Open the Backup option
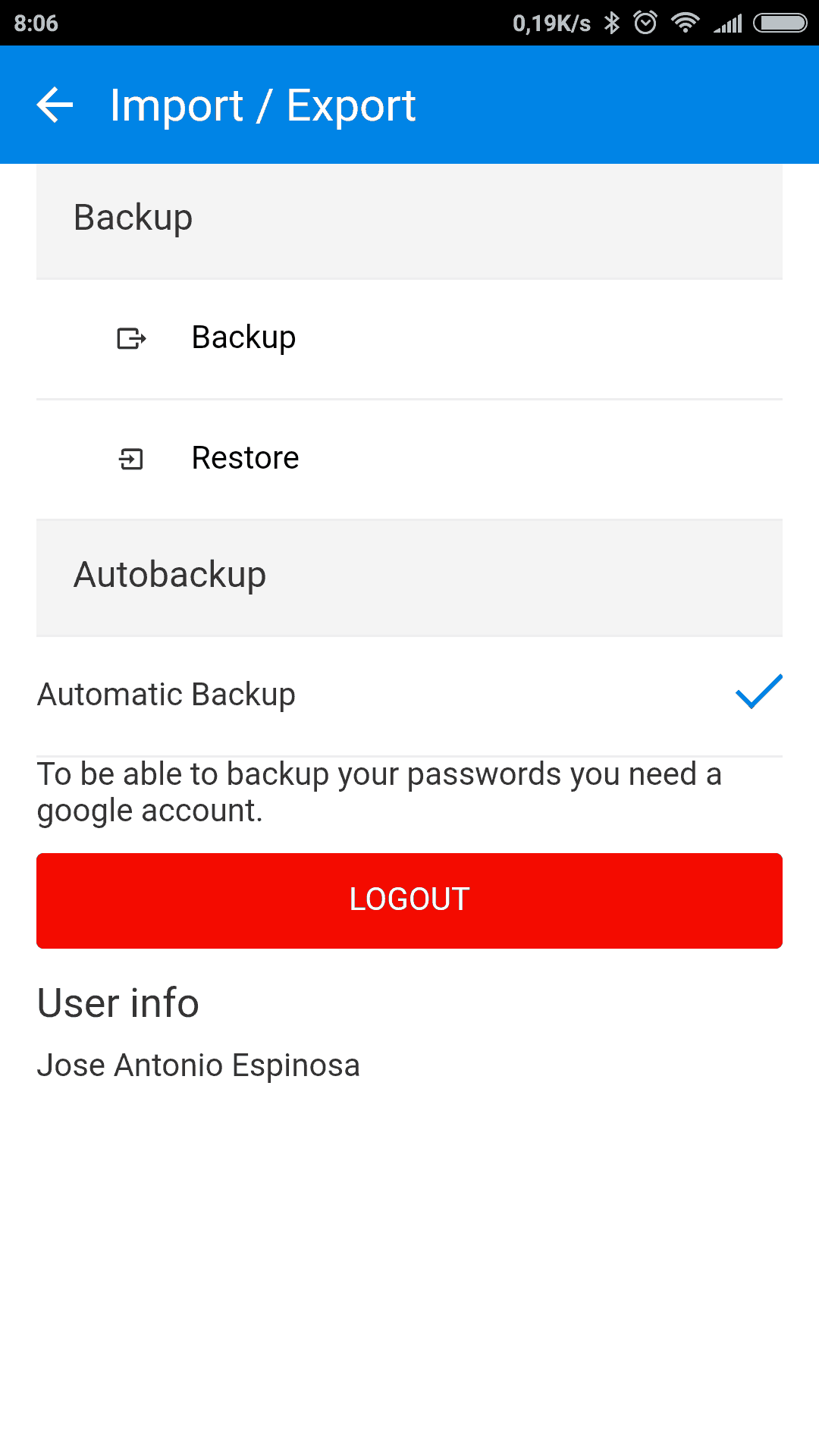Viewport: 819px width, 1456px height. tap(409, 338)
